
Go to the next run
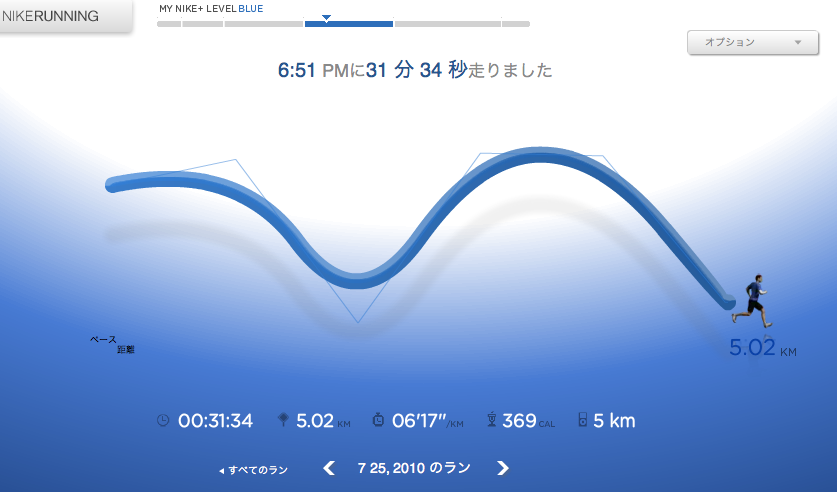[x=502, y=469]
